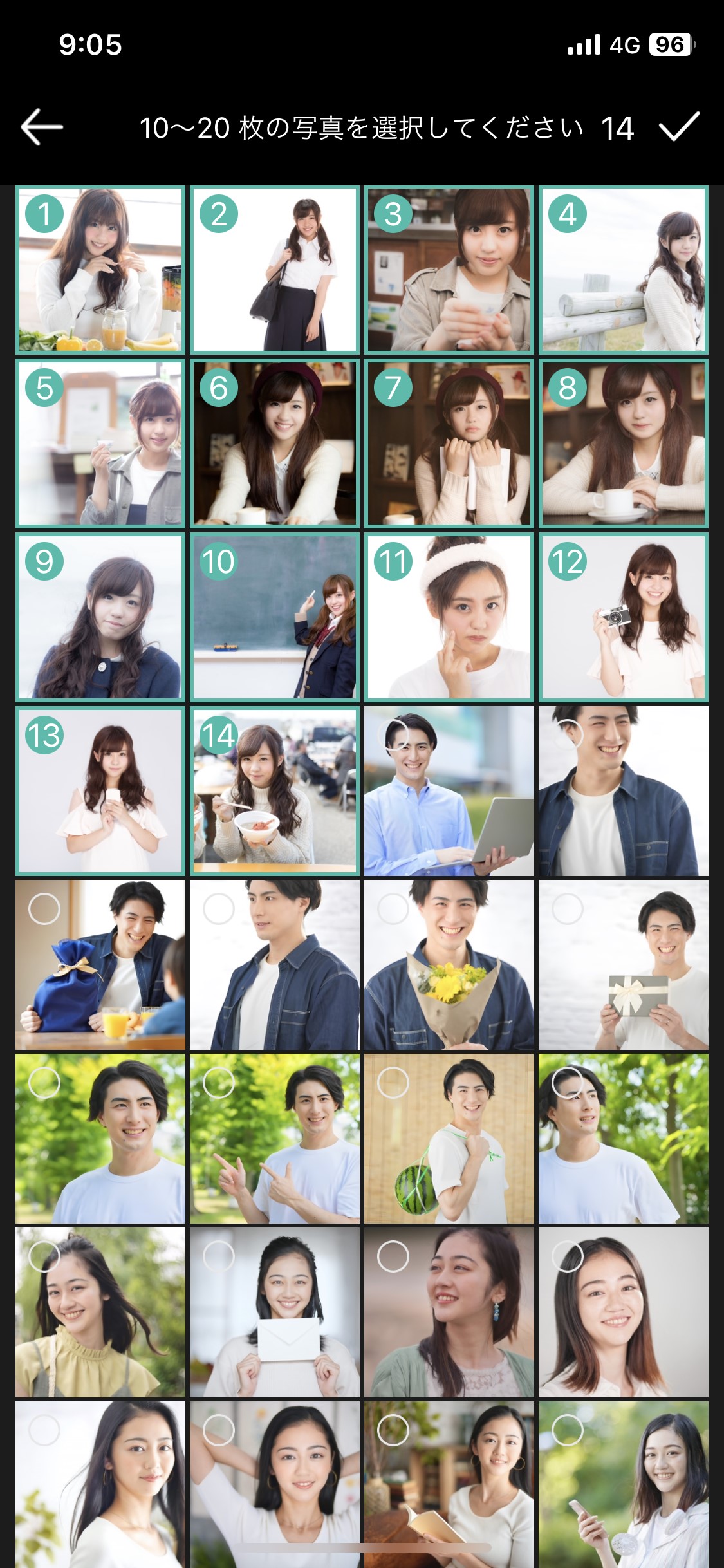Deselect photo numbered 2 with school bag
724x1568 pixels.
coord(275,270)
